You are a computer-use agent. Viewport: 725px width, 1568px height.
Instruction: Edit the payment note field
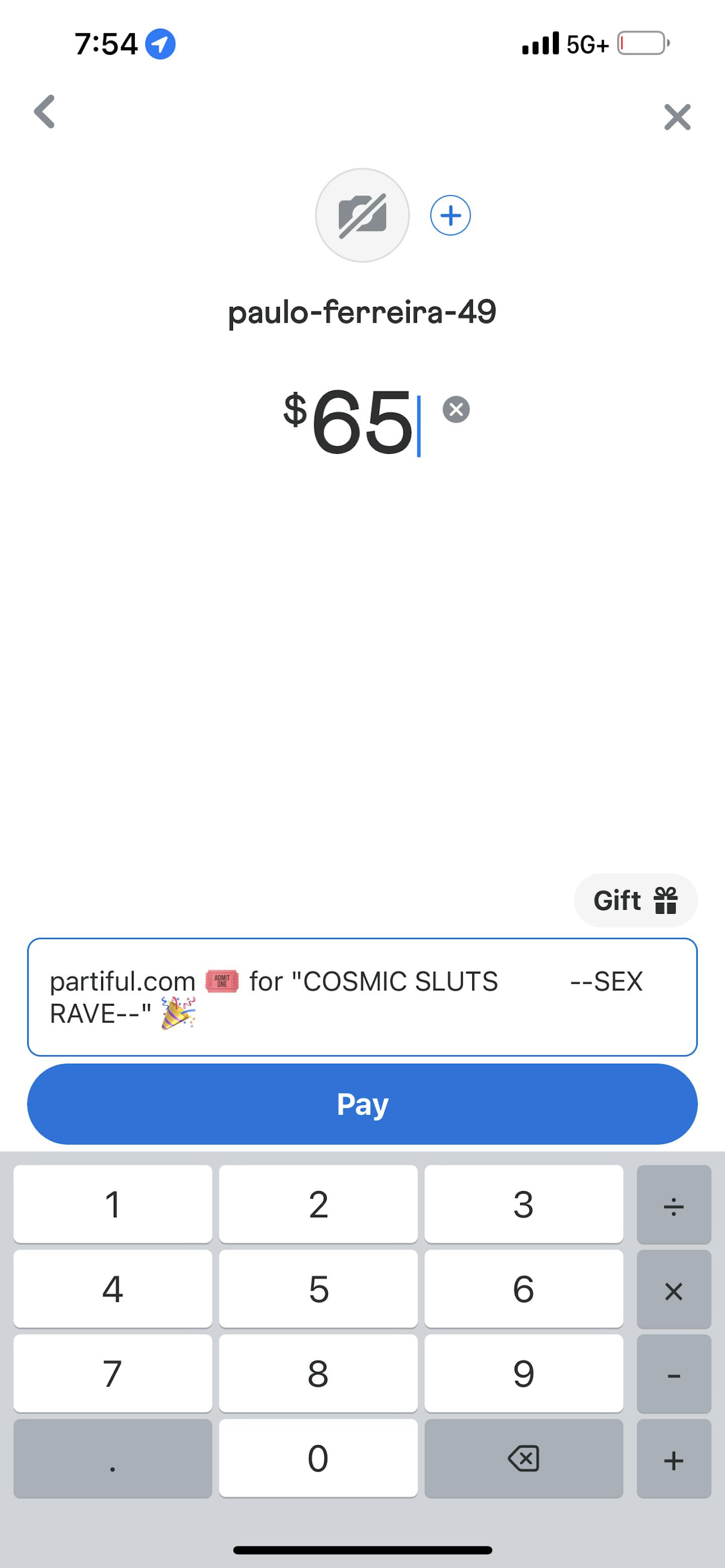coord(362,996)
